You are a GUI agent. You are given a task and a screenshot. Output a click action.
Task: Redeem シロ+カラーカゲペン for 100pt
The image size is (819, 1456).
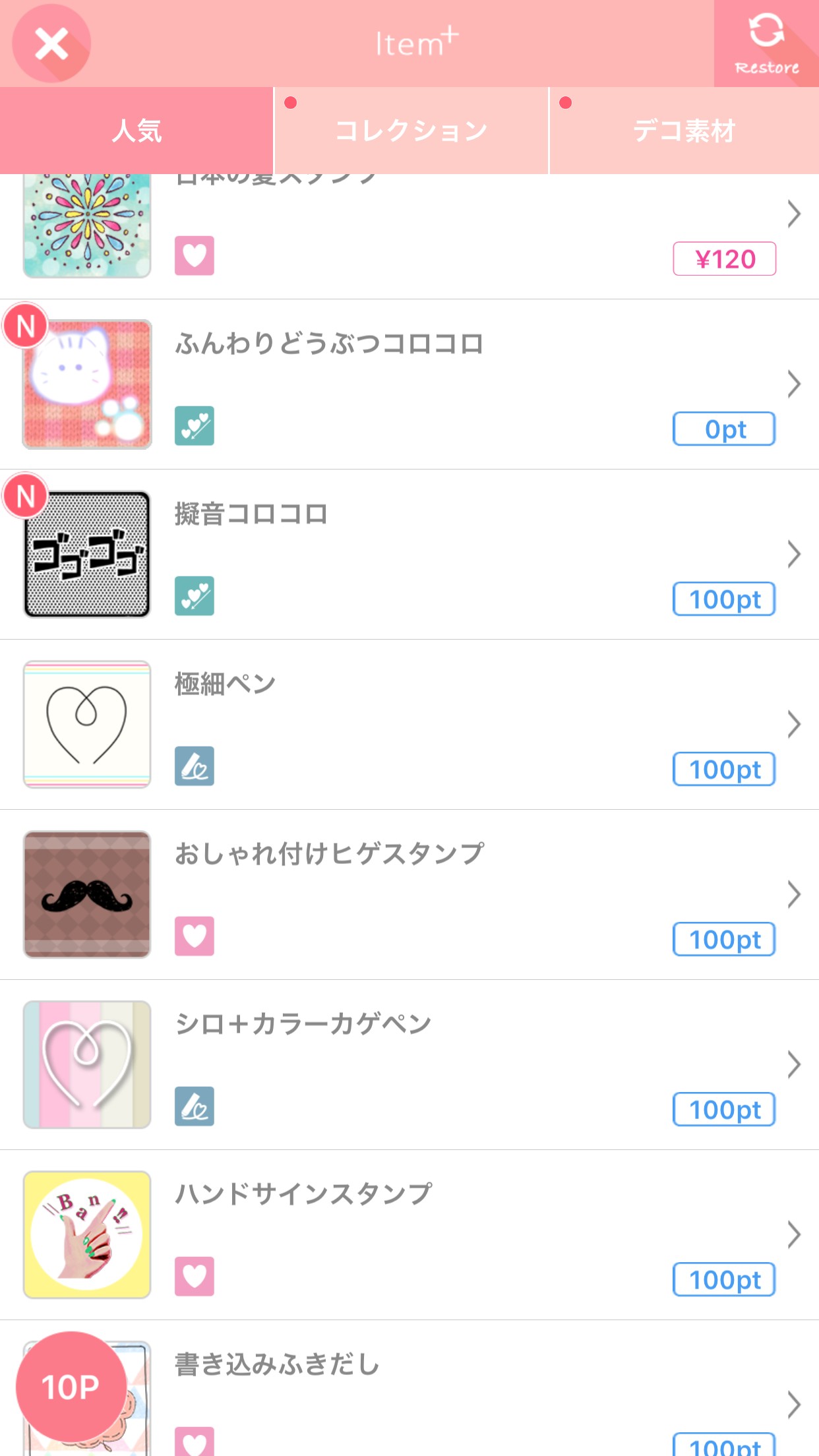click(x=724, y=1110)
